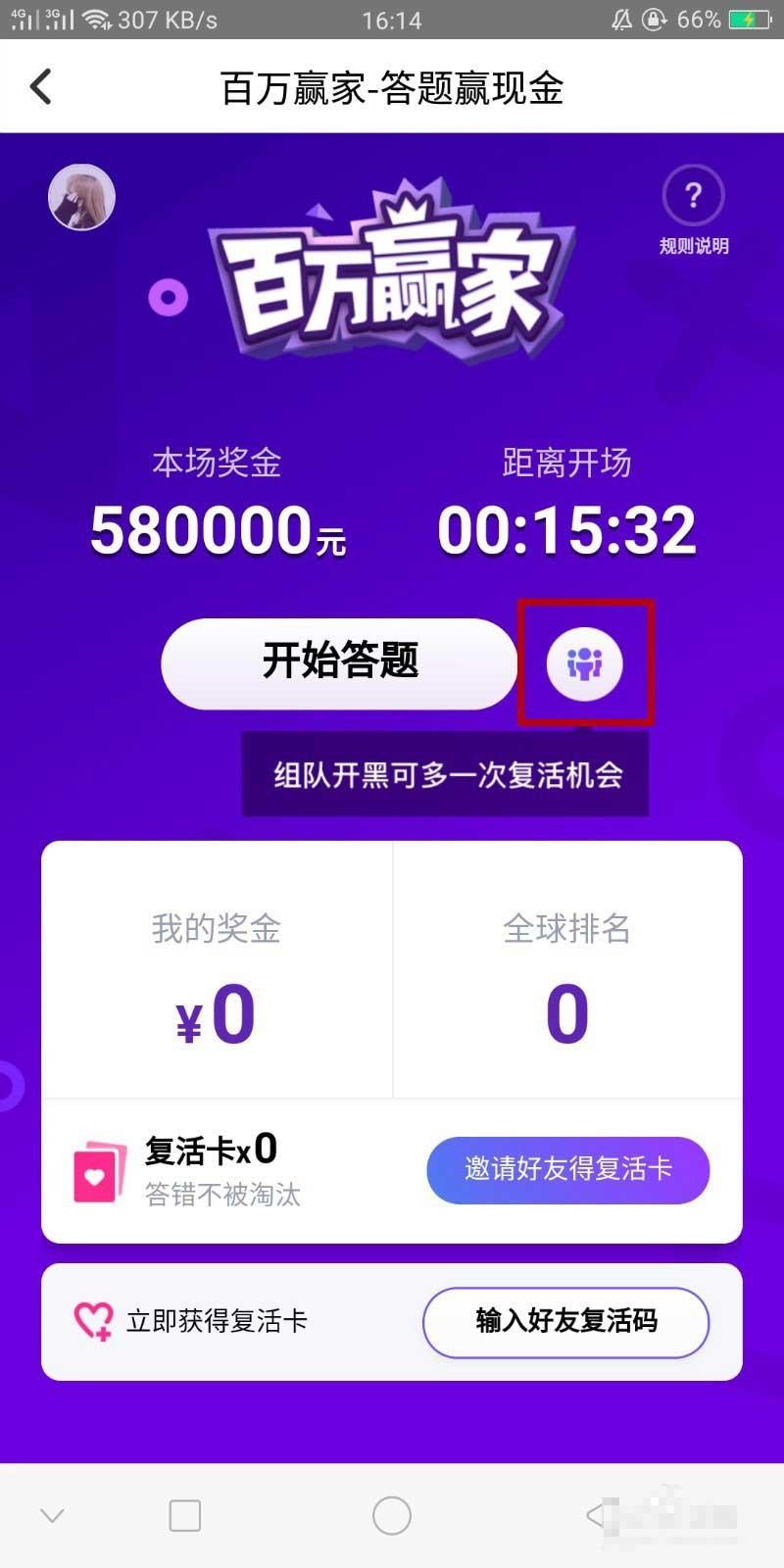The height and width of the screenshot is (1568, 784).
Task: Tap the square recents navigation icon
Action: [183, 1513]
